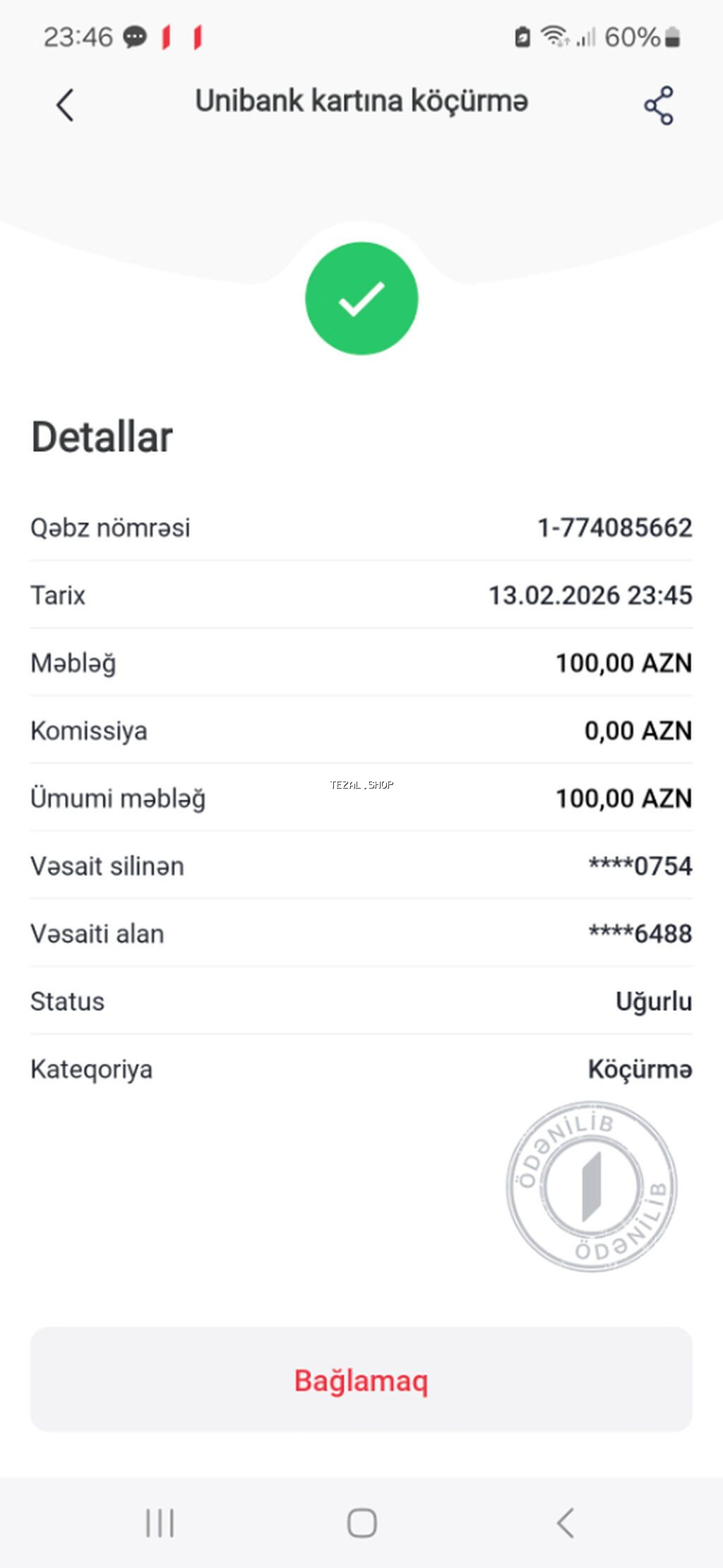Tap the back chevron beside the title
The height and width of the screenshot is (1568, 723).
(64, 104)
